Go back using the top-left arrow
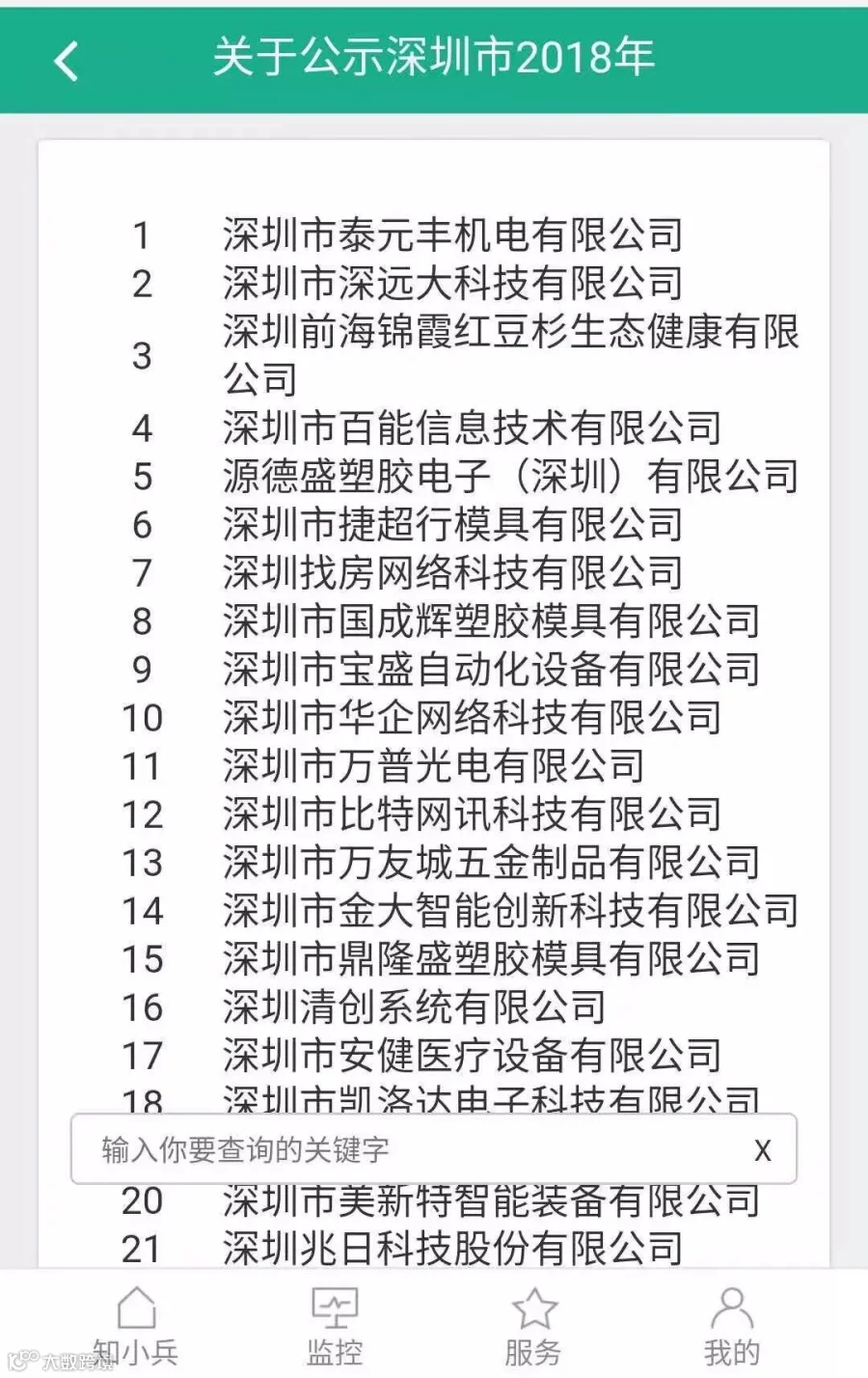Screen dimensions: 868x1378 [66, 61]
